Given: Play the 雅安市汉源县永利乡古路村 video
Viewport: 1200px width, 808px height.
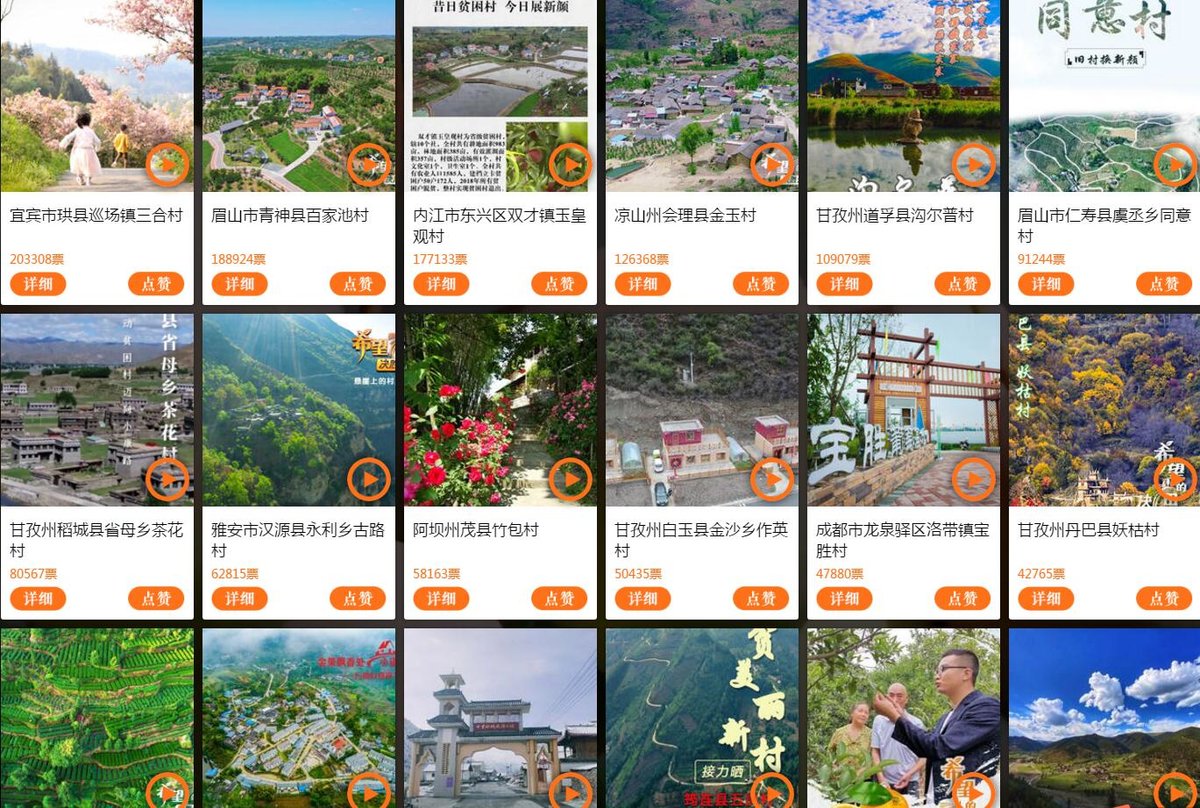Looking at the screenshot, I should [368, 479].
